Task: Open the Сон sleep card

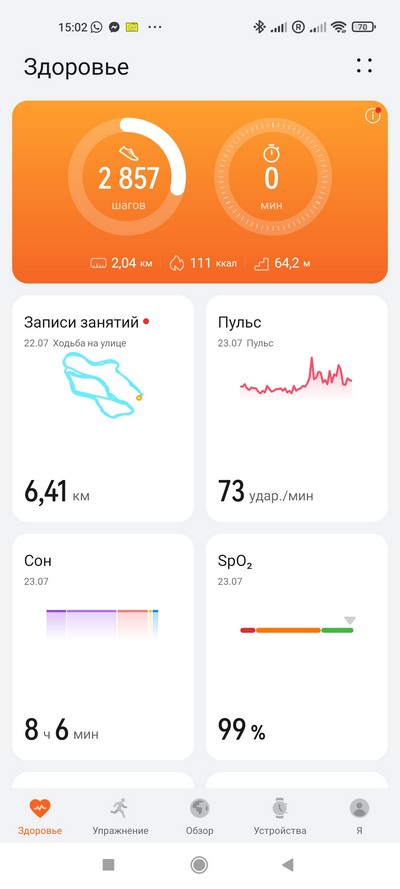Action: 103,646
